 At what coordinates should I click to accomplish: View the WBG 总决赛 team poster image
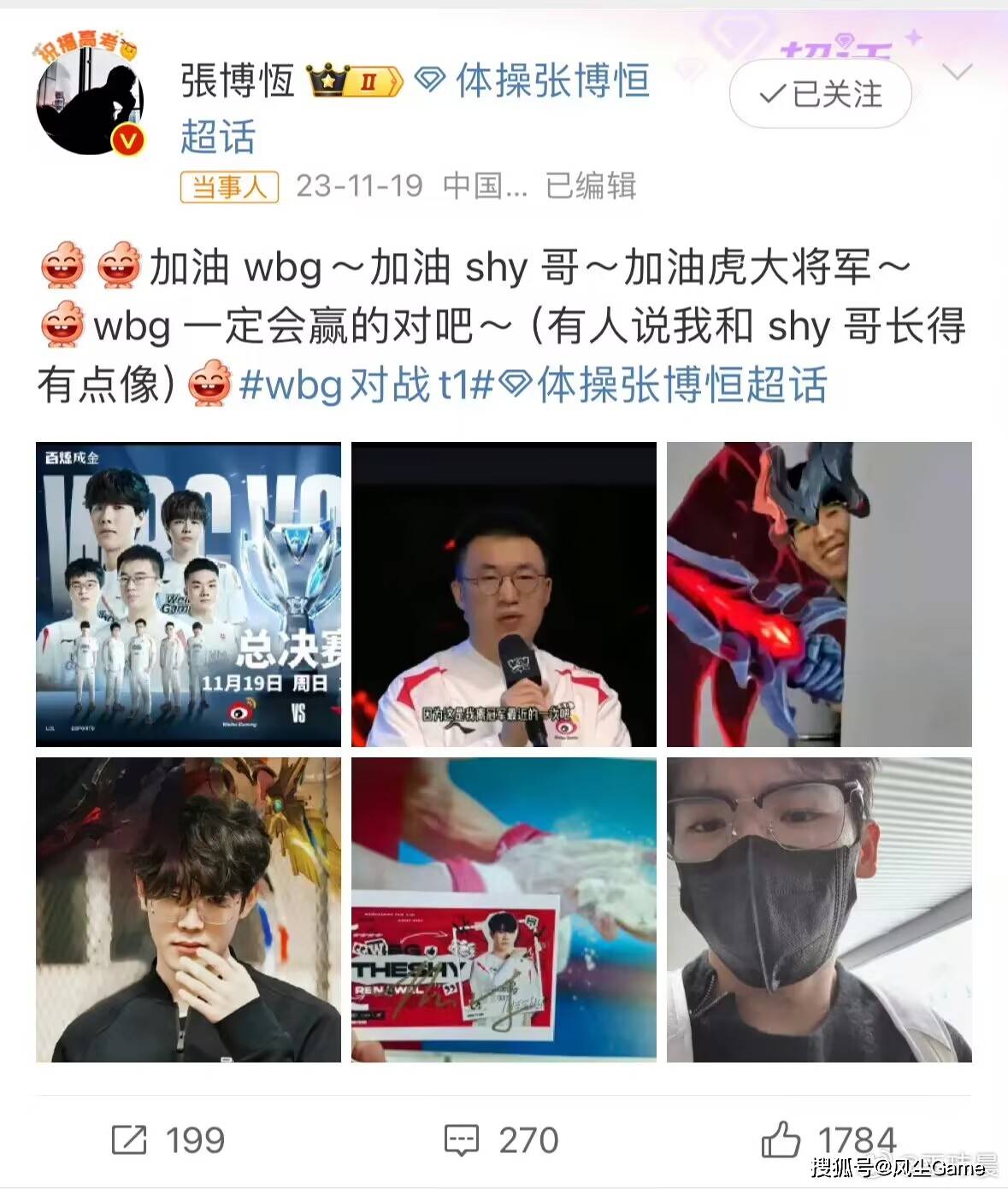tap(188, 594)
